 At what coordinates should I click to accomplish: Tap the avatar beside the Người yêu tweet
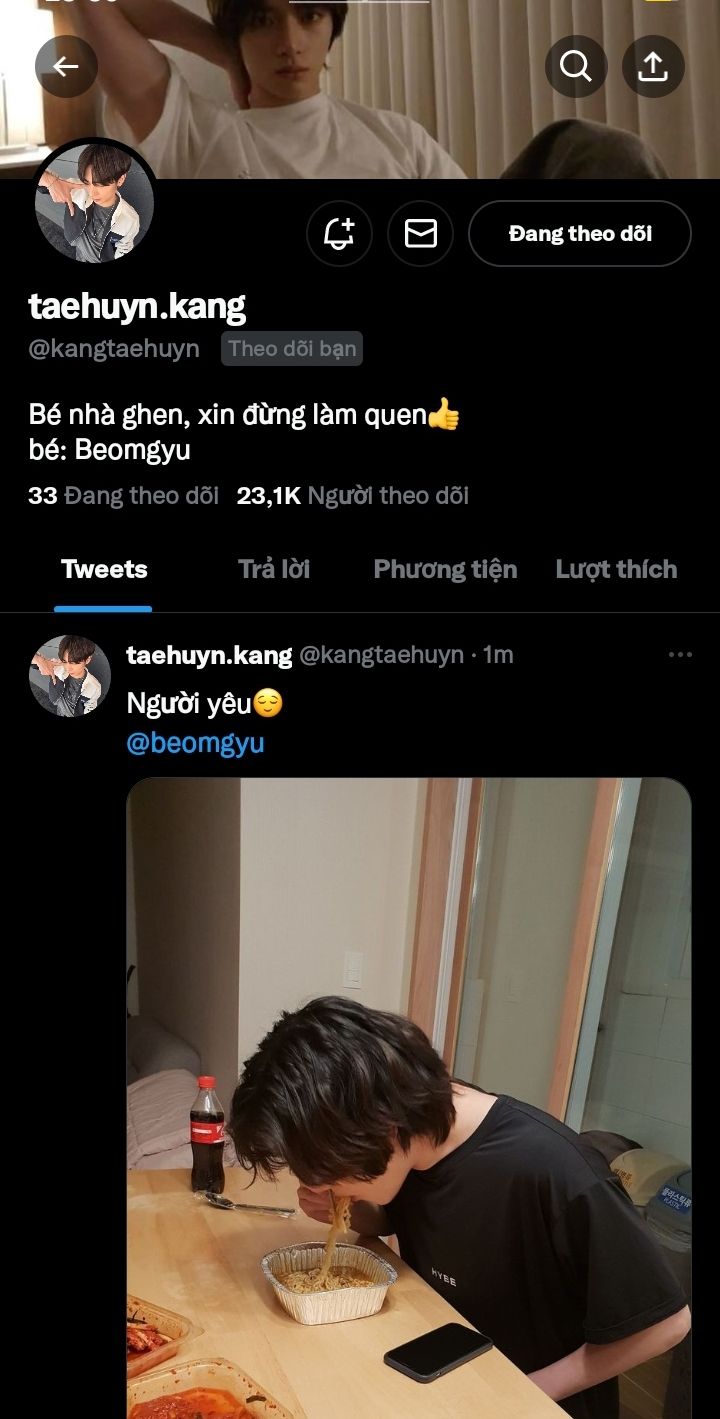click(x=70, y=676)
